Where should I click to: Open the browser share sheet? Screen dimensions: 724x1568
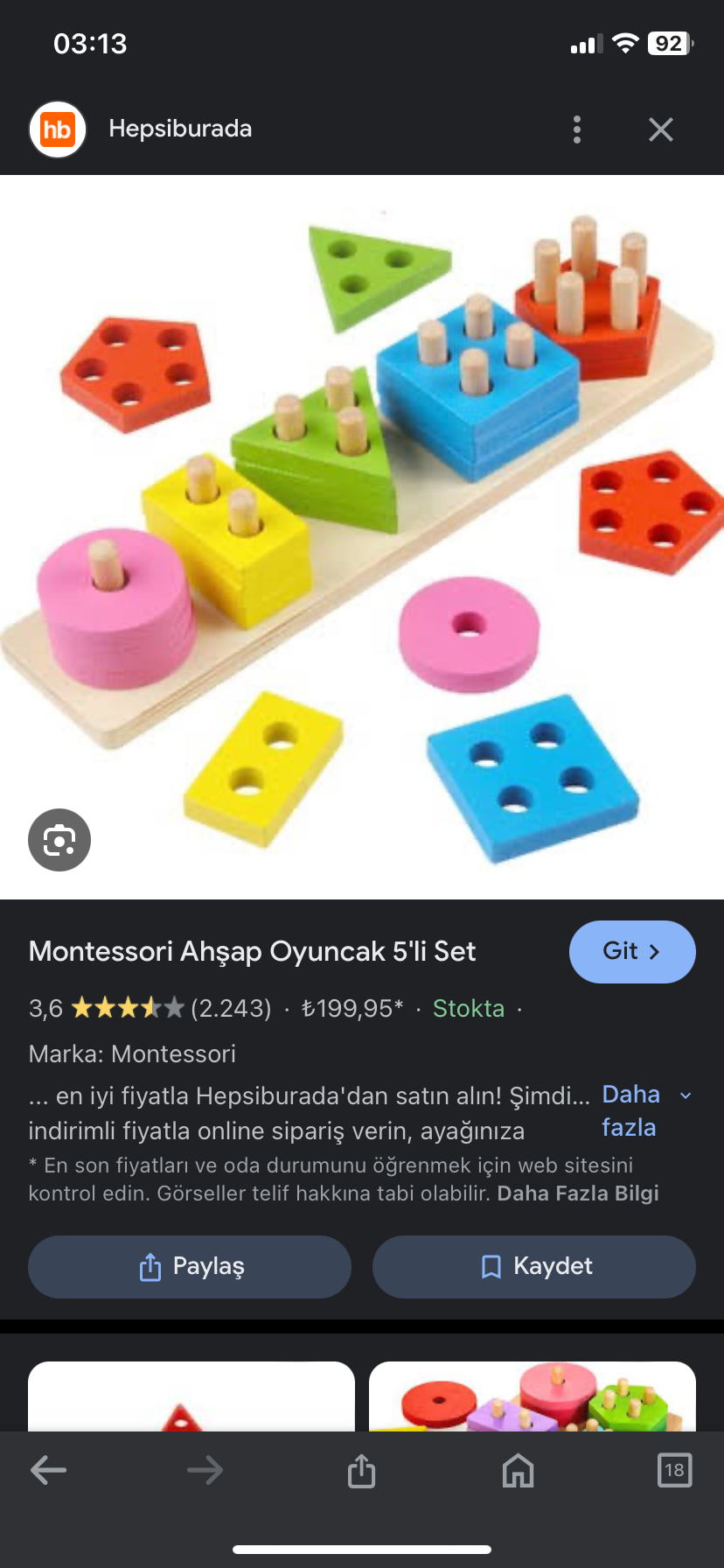(361, 1470)
